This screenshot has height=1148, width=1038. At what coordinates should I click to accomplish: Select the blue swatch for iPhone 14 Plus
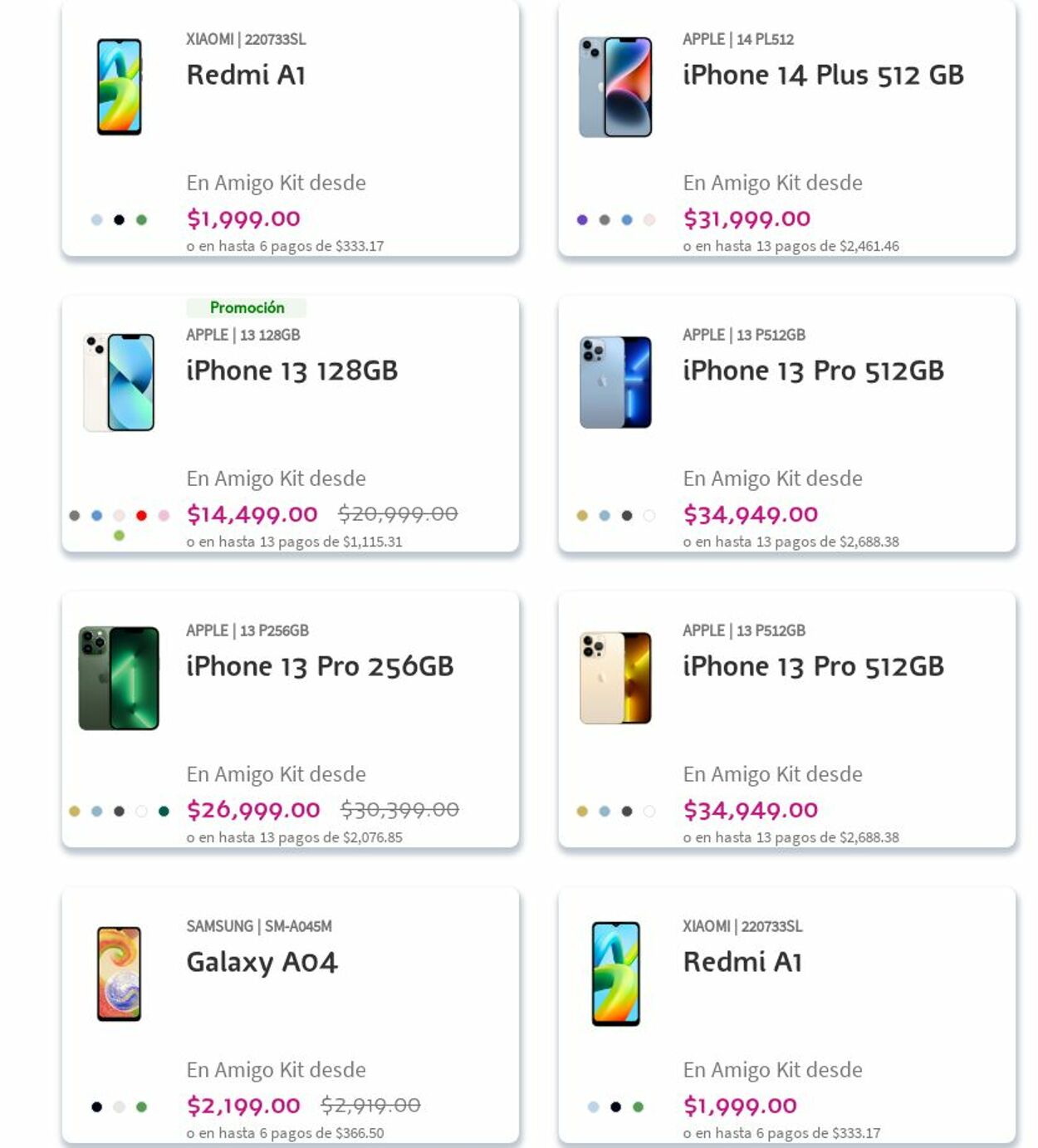(627, 220)
